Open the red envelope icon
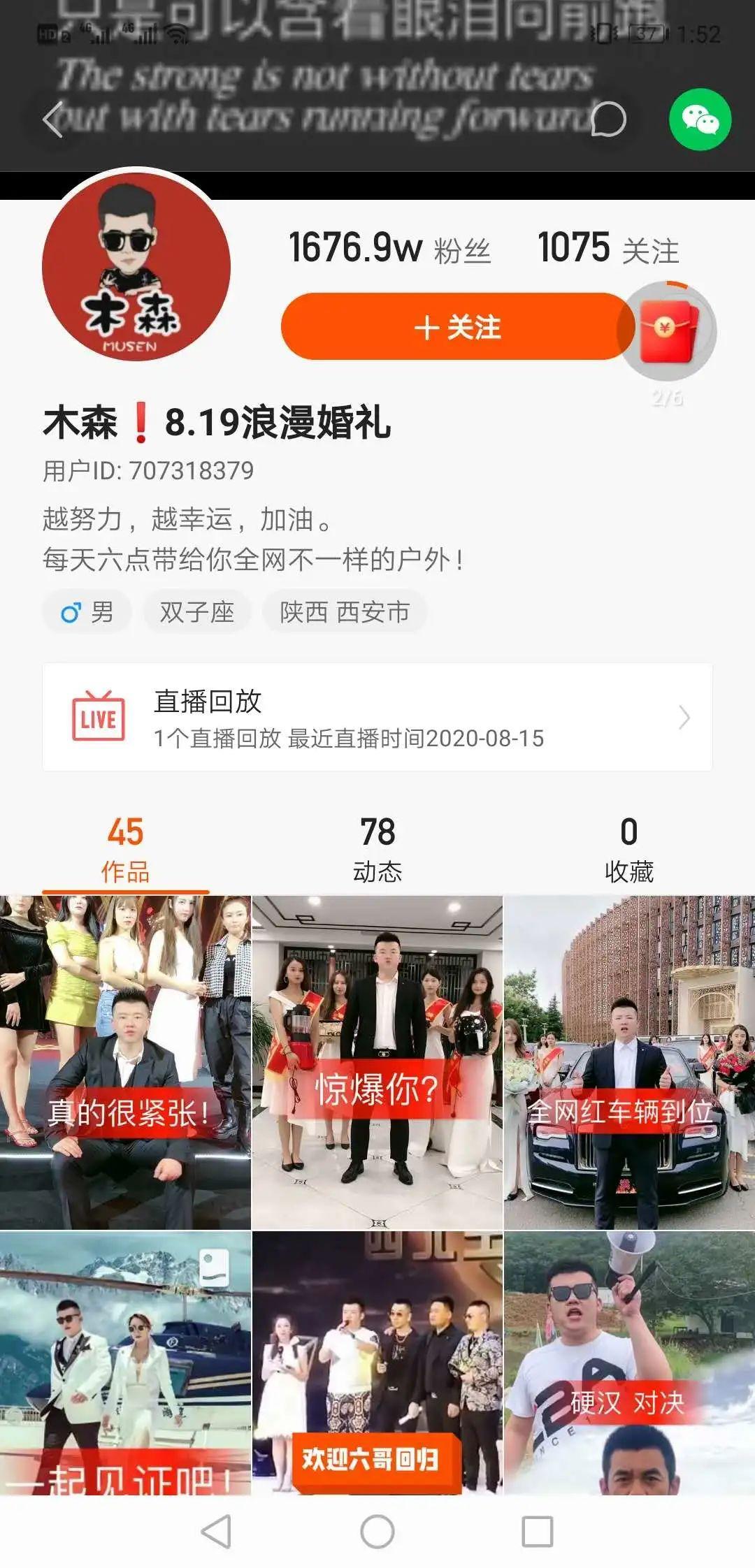755x1568 pixels. [668, 331]
